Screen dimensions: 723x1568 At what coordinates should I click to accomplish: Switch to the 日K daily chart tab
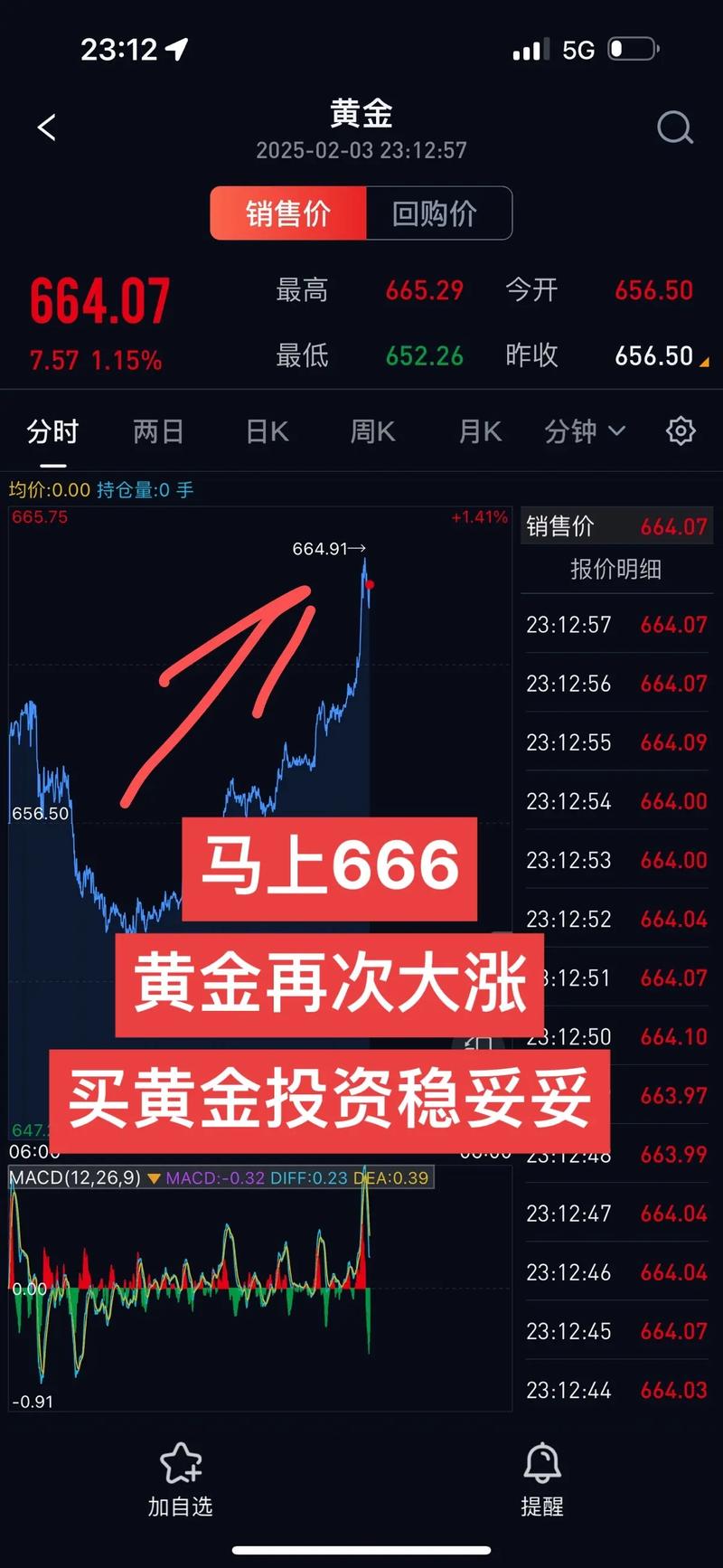click(x=265, y=431)
